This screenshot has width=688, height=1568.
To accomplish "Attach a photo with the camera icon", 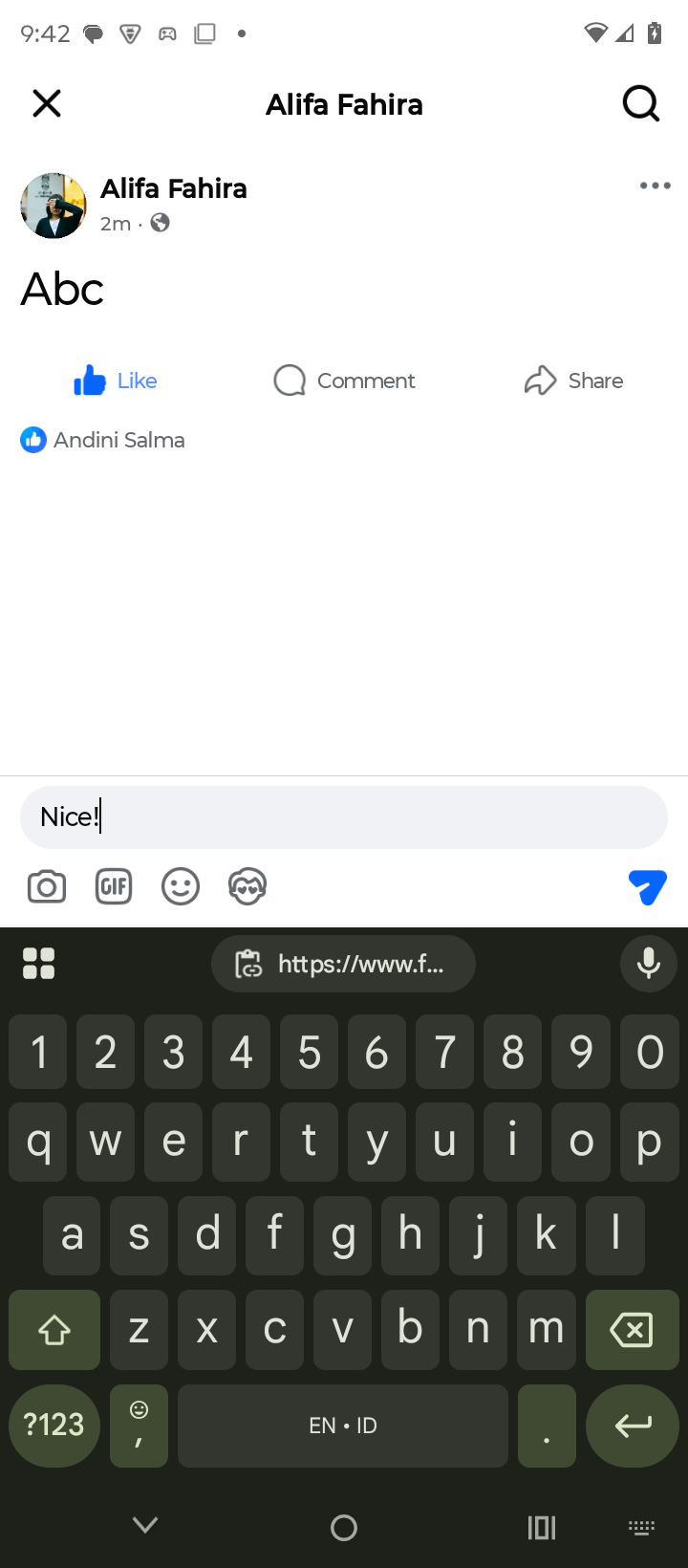I will 47,887.
